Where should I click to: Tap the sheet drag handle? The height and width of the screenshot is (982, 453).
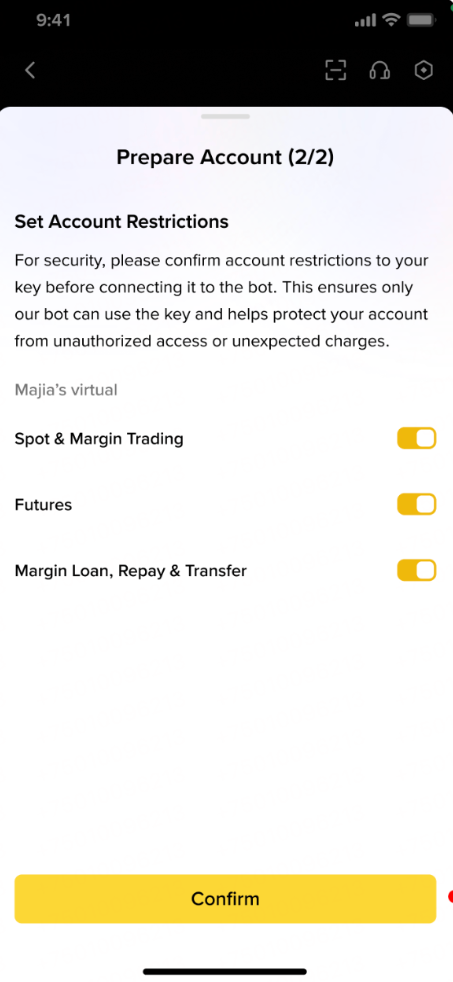coord(226,116)
